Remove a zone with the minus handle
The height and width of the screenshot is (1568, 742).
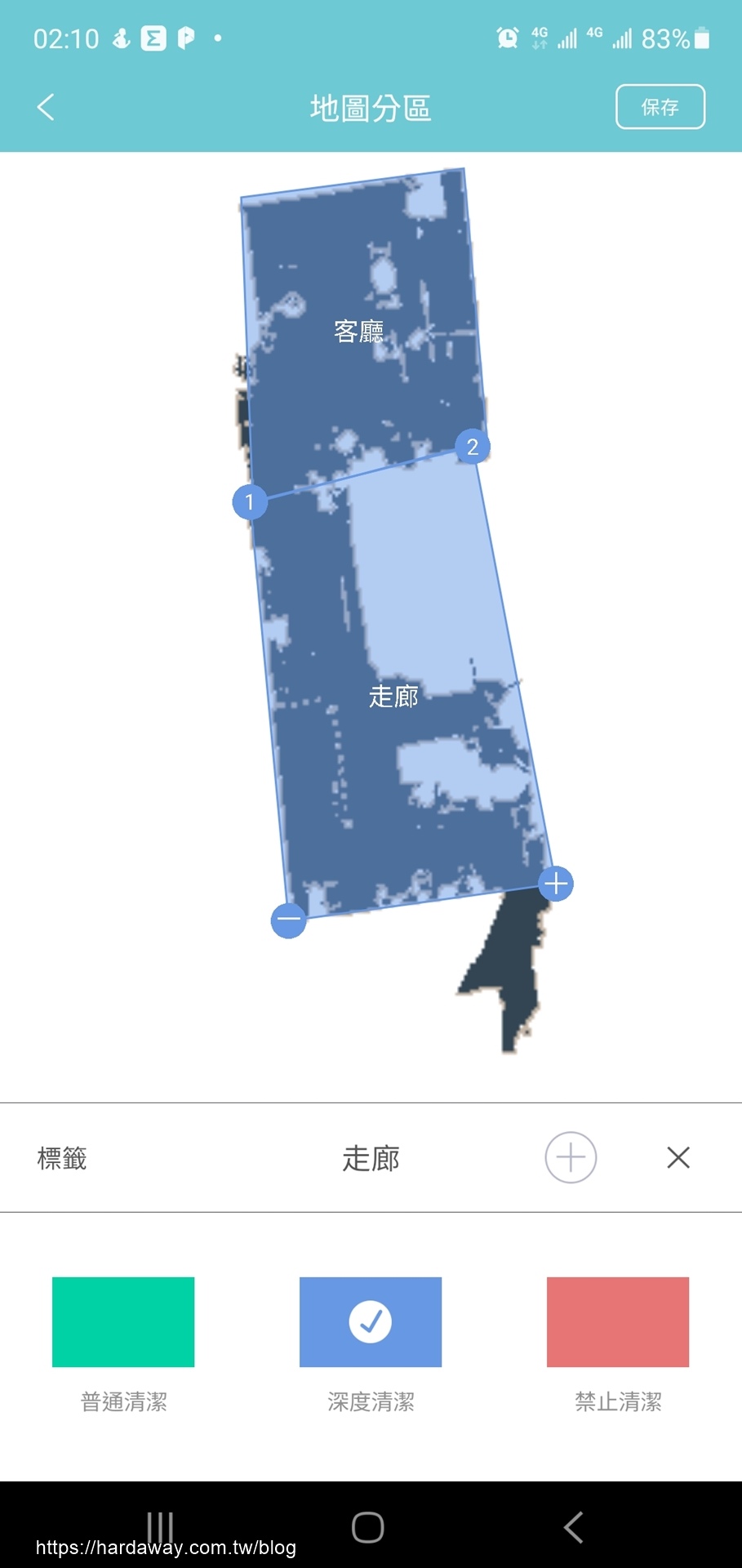click(288, 920)
